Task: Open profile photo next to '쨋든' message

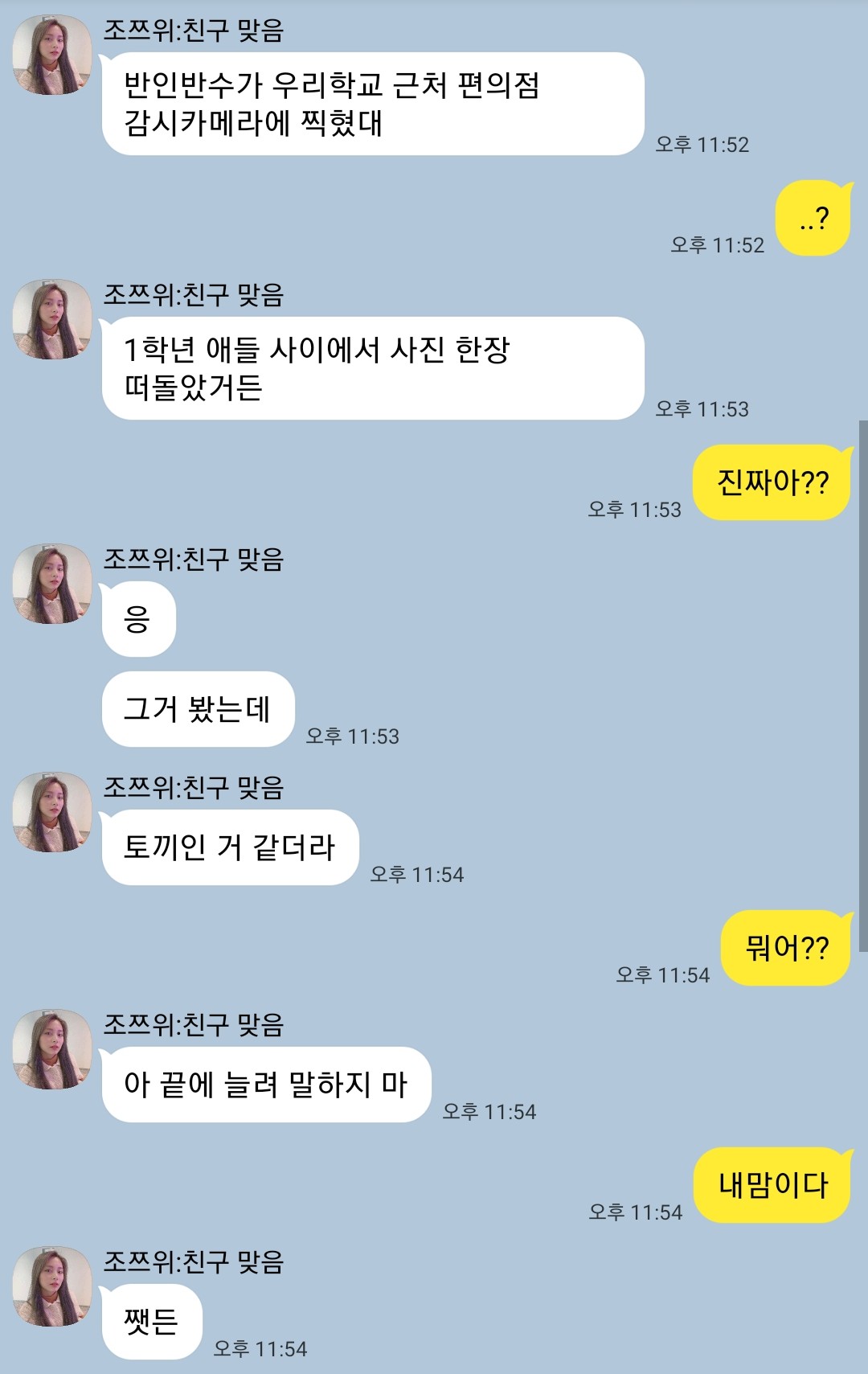Action: (52, 1286)
